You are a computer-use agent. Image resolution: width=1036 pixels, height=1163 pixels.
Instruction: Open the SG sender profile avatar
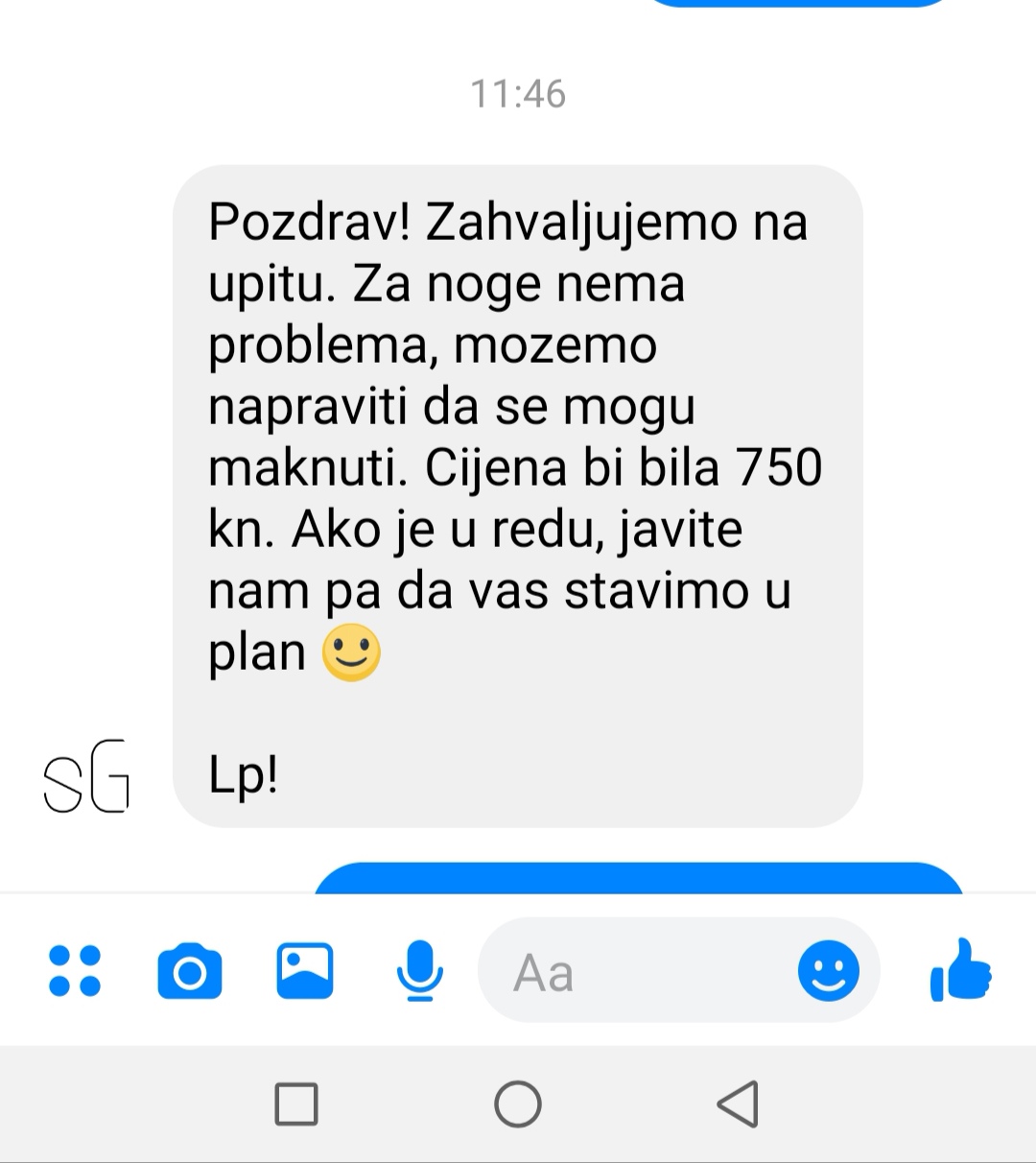(x=86, y=776)
